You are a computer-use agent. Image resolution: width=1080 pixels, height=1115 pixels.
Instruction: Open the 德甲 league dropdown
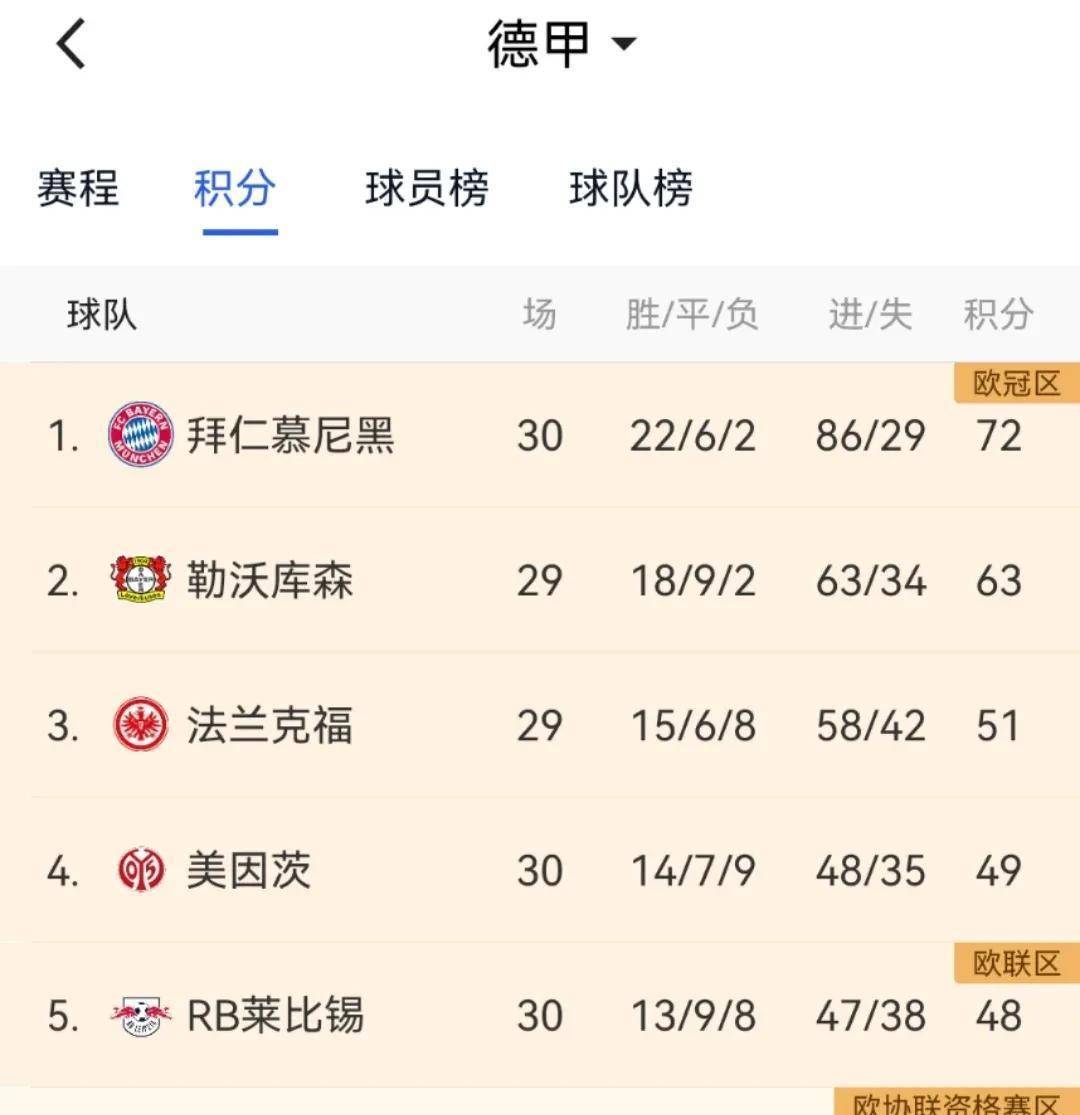point(561,44)
